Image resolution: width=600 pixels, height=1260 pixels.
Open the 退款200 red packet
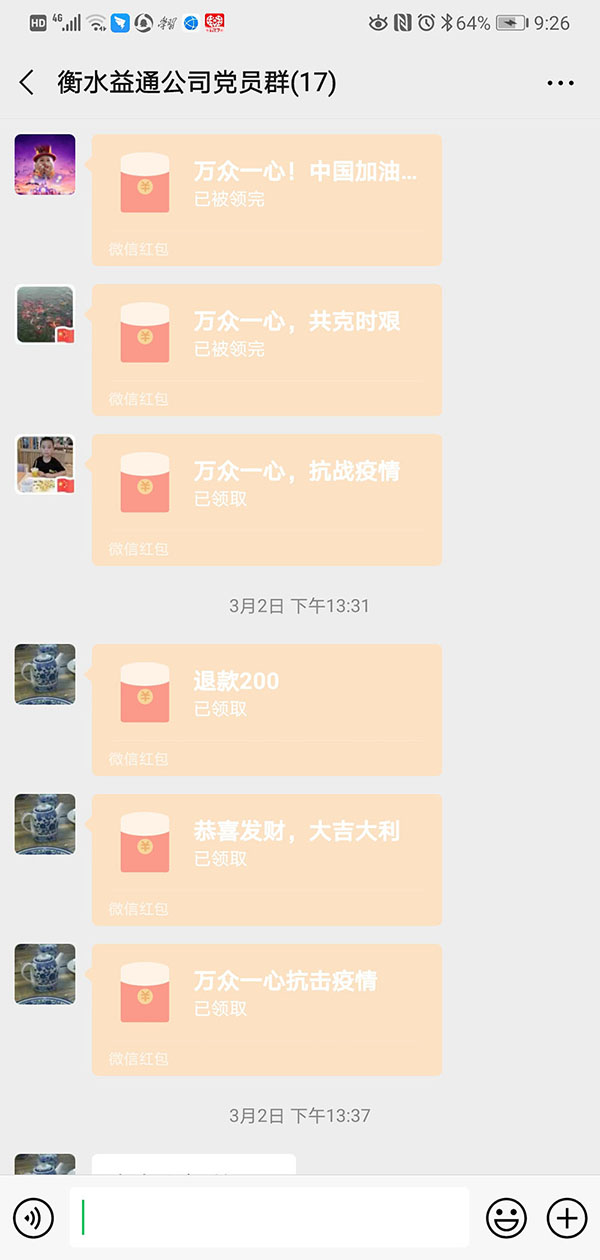267,709
